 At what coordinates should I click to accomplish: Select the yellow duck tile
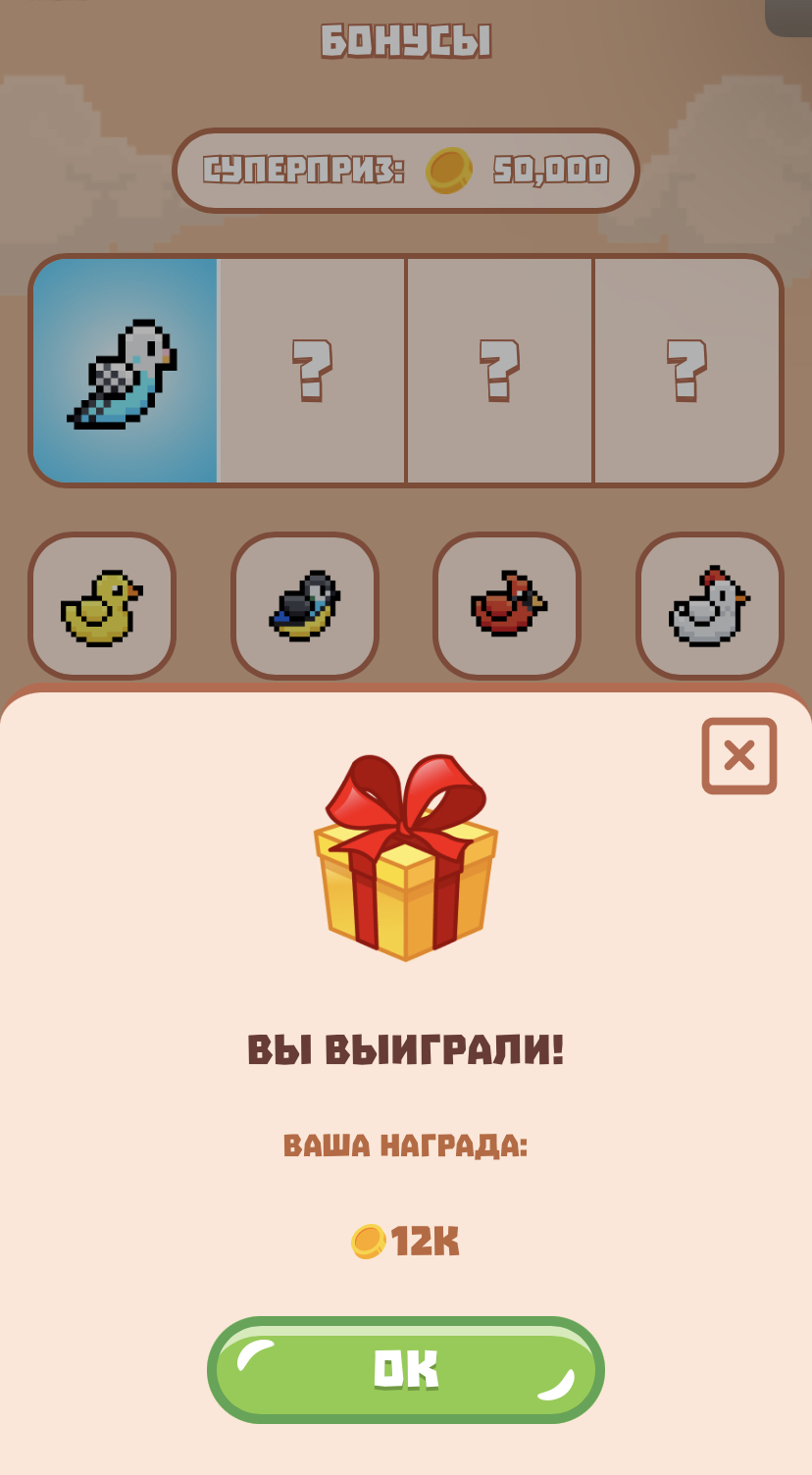[102, 606]
